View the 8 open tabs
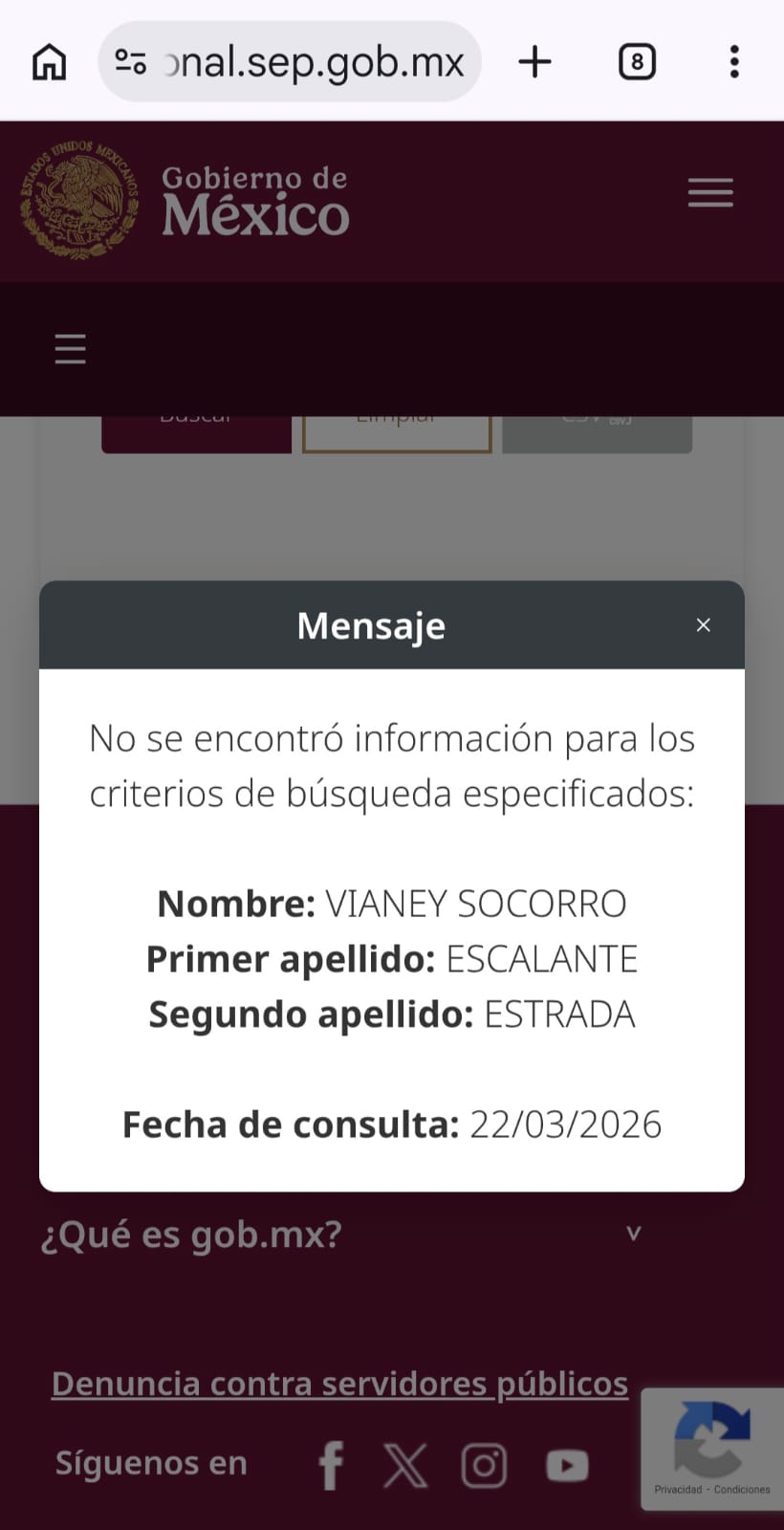Viewport: 784px width, 1530px height. tap(637, 62)
